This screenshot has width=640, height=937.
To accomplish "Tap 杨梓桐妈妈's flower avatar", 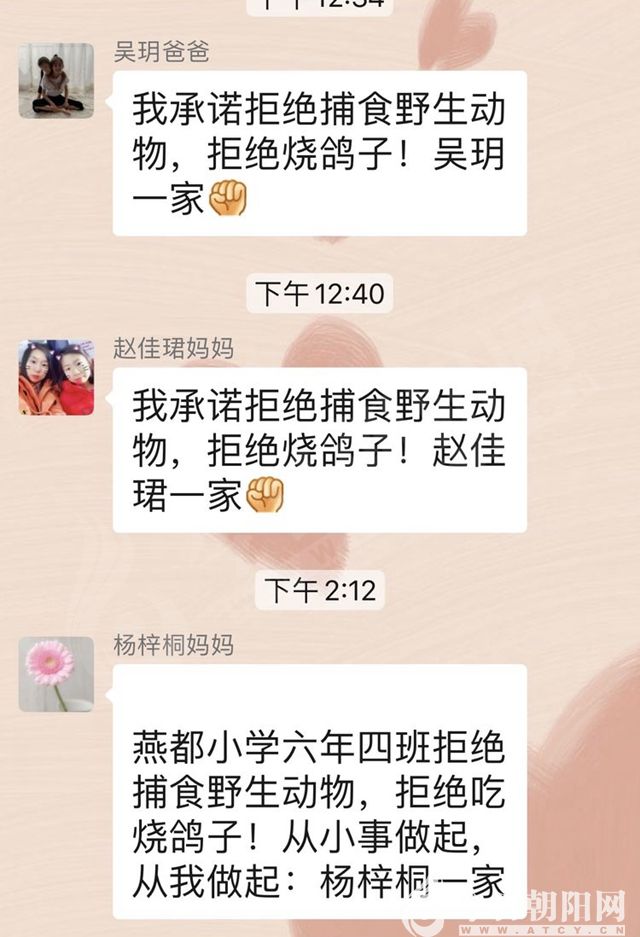I will tap(56, 674).
